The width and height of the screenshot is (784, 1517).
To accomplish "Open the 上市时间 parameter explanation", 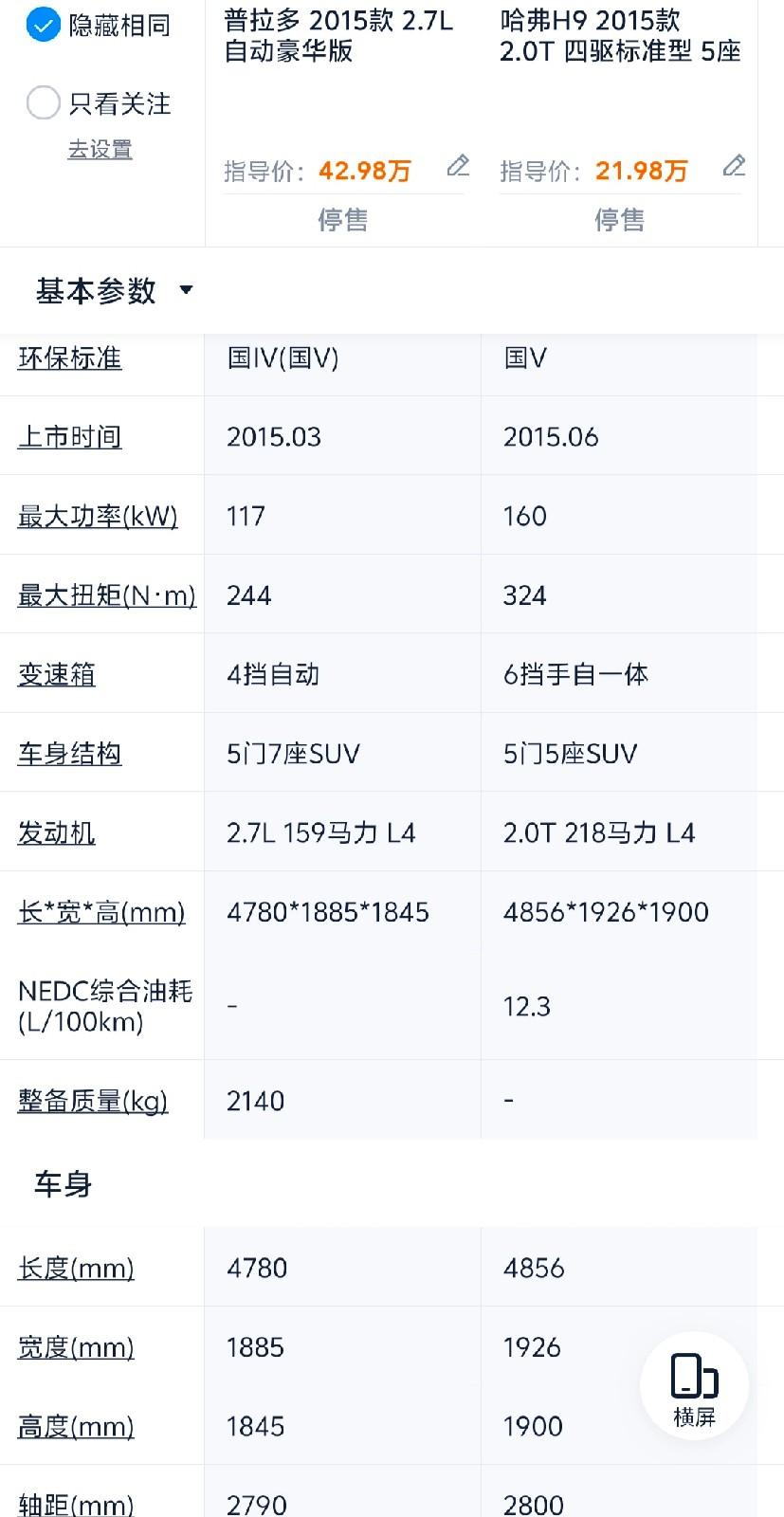I will [70, 437].
